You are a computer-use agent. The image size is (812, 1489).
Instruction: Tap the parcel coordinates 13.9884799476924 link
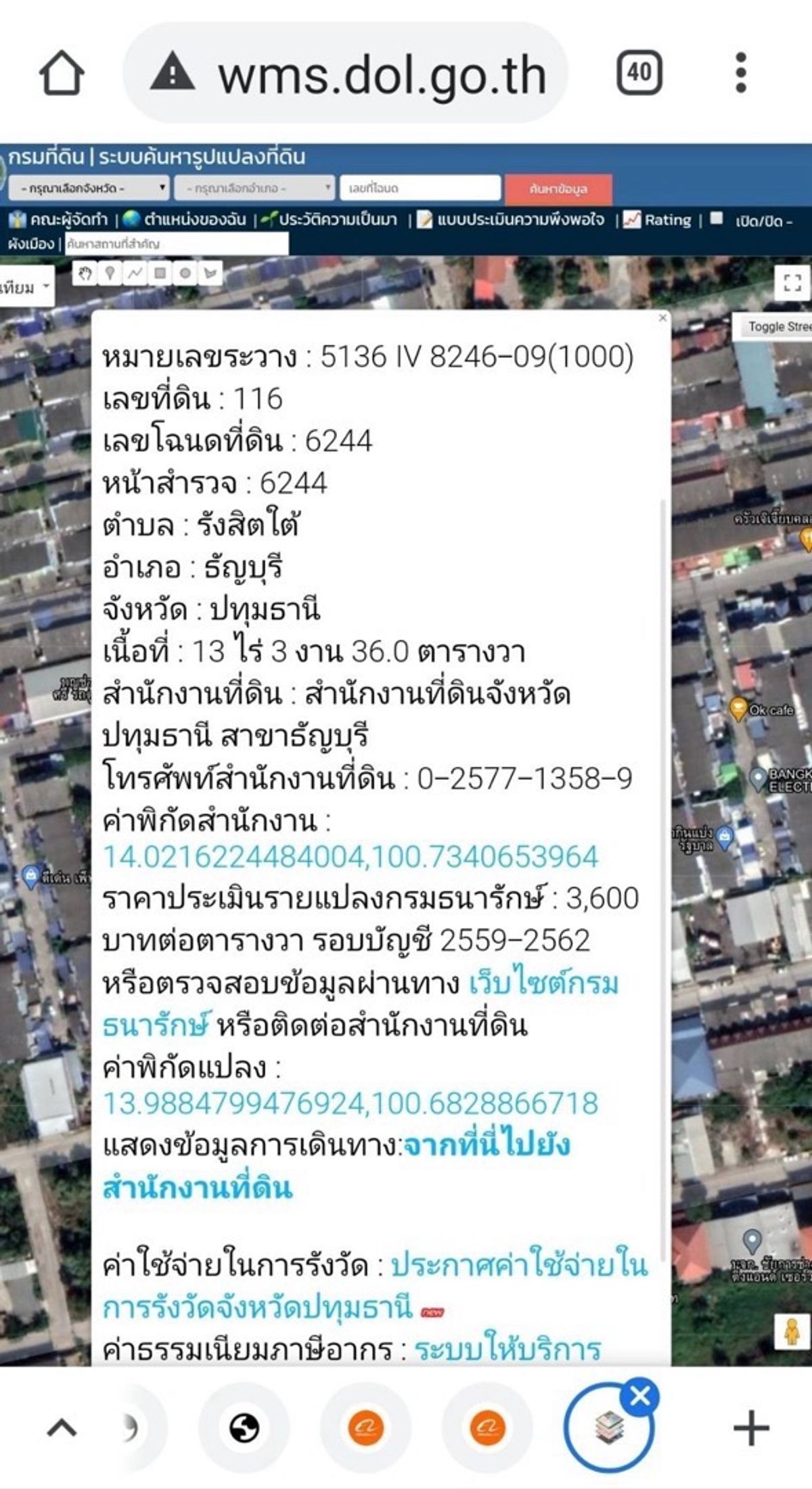coord(351,1103)
